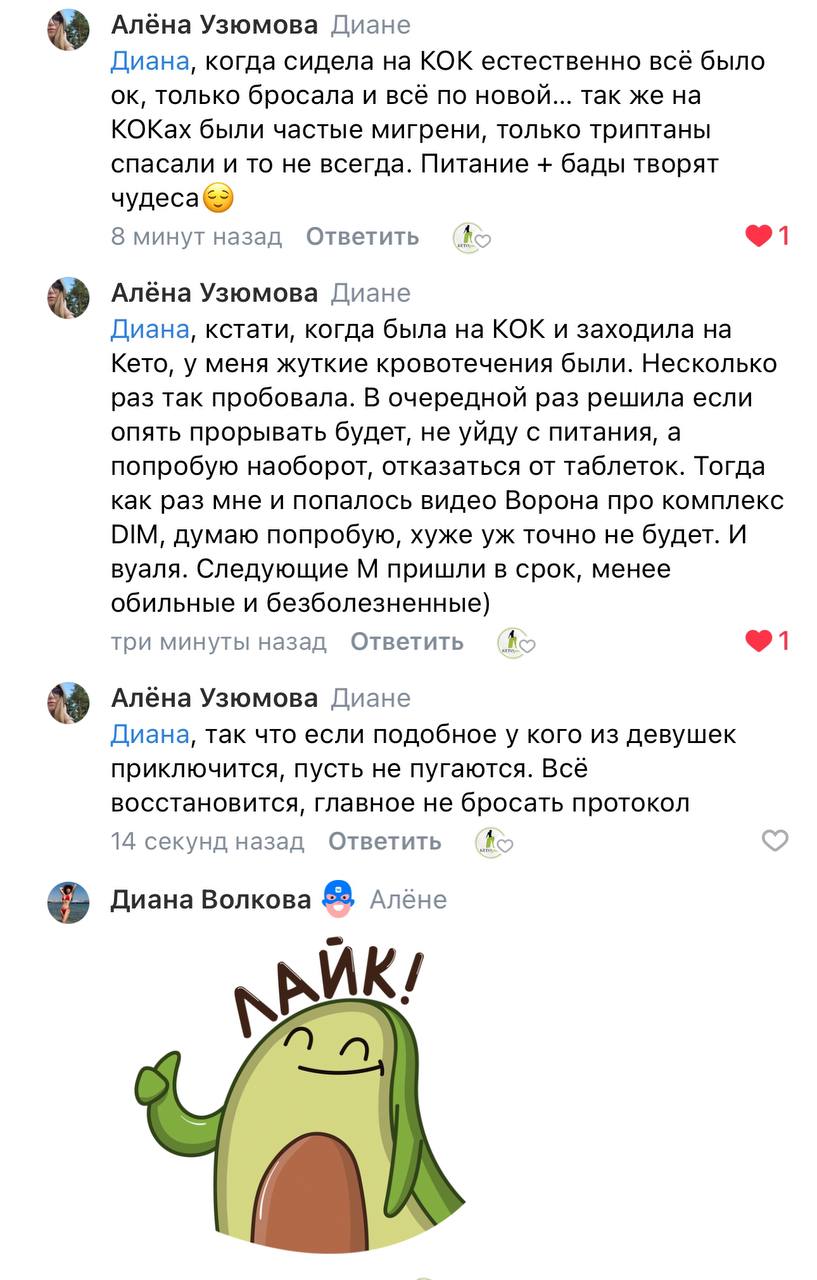Image resolution: width=817 pixels, height=1280 pixels.
Task: Reply to the comment posted 14 секунд назад
Action: click(385, 841)
